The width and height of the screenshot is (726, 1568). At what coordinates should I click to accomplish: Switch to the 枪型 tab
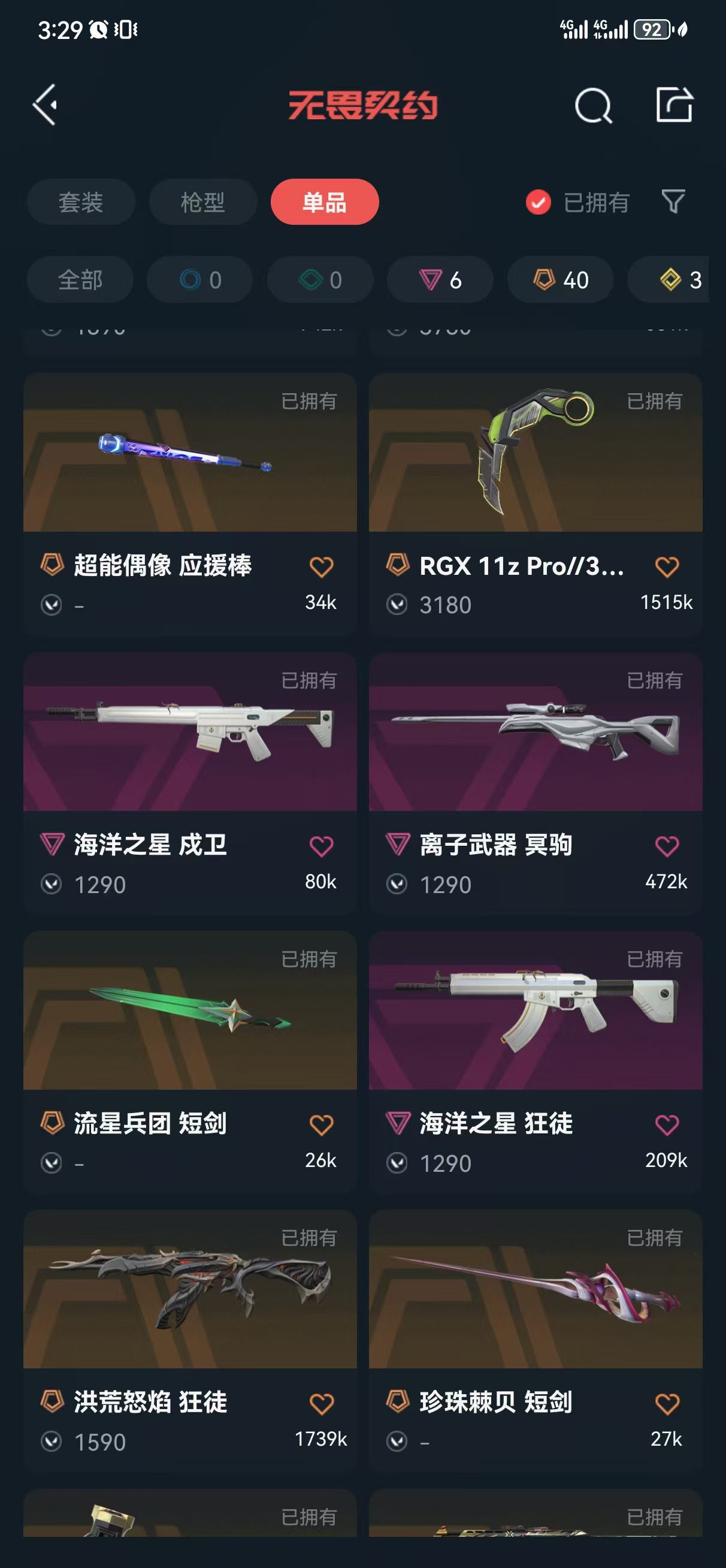(x=202, y=202)
